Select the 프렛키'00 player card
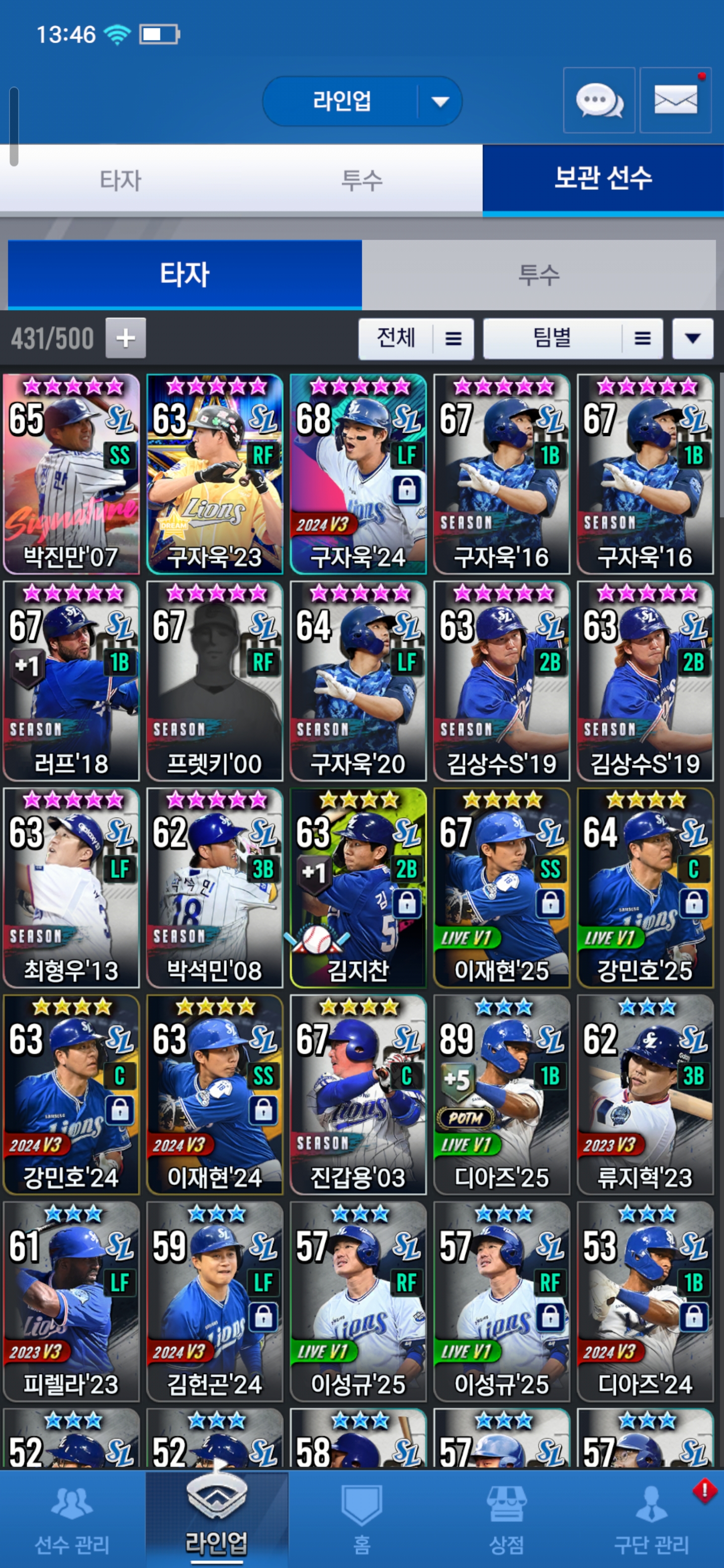The height and width of the screenshot is (1568, 724). point(214,680)
